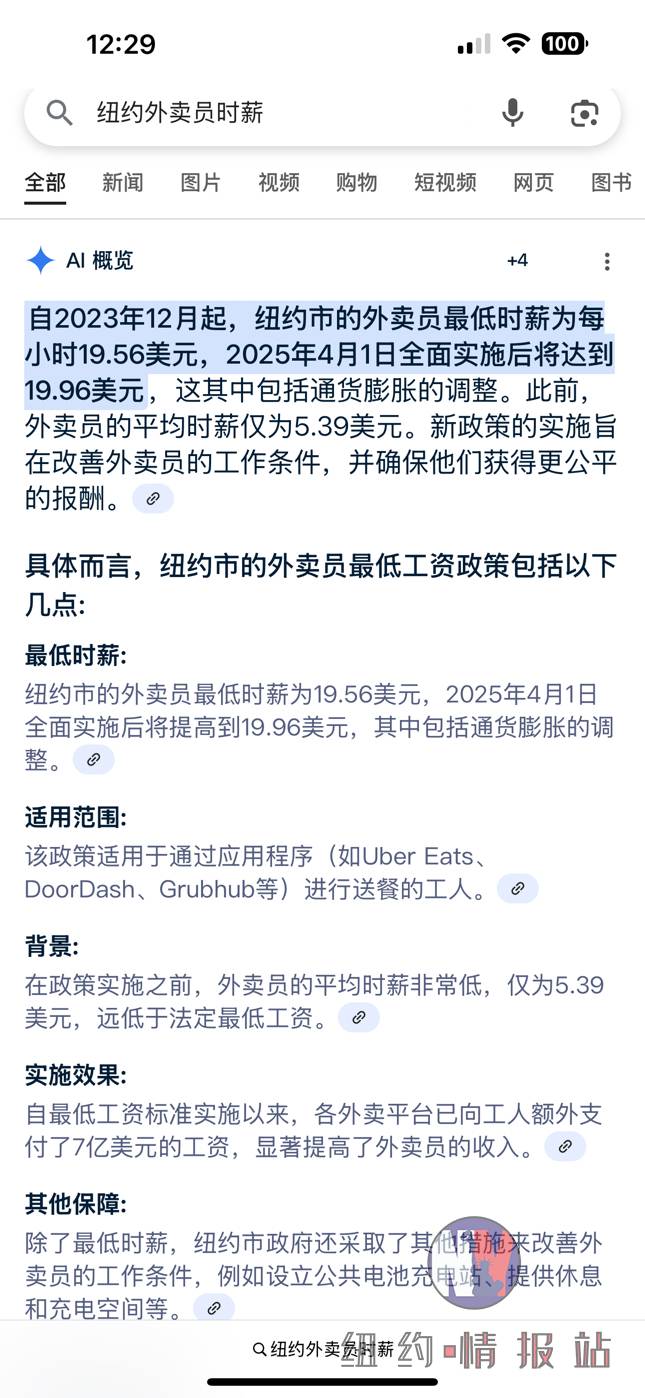Switch to the 购物 tab

[356, 182]
